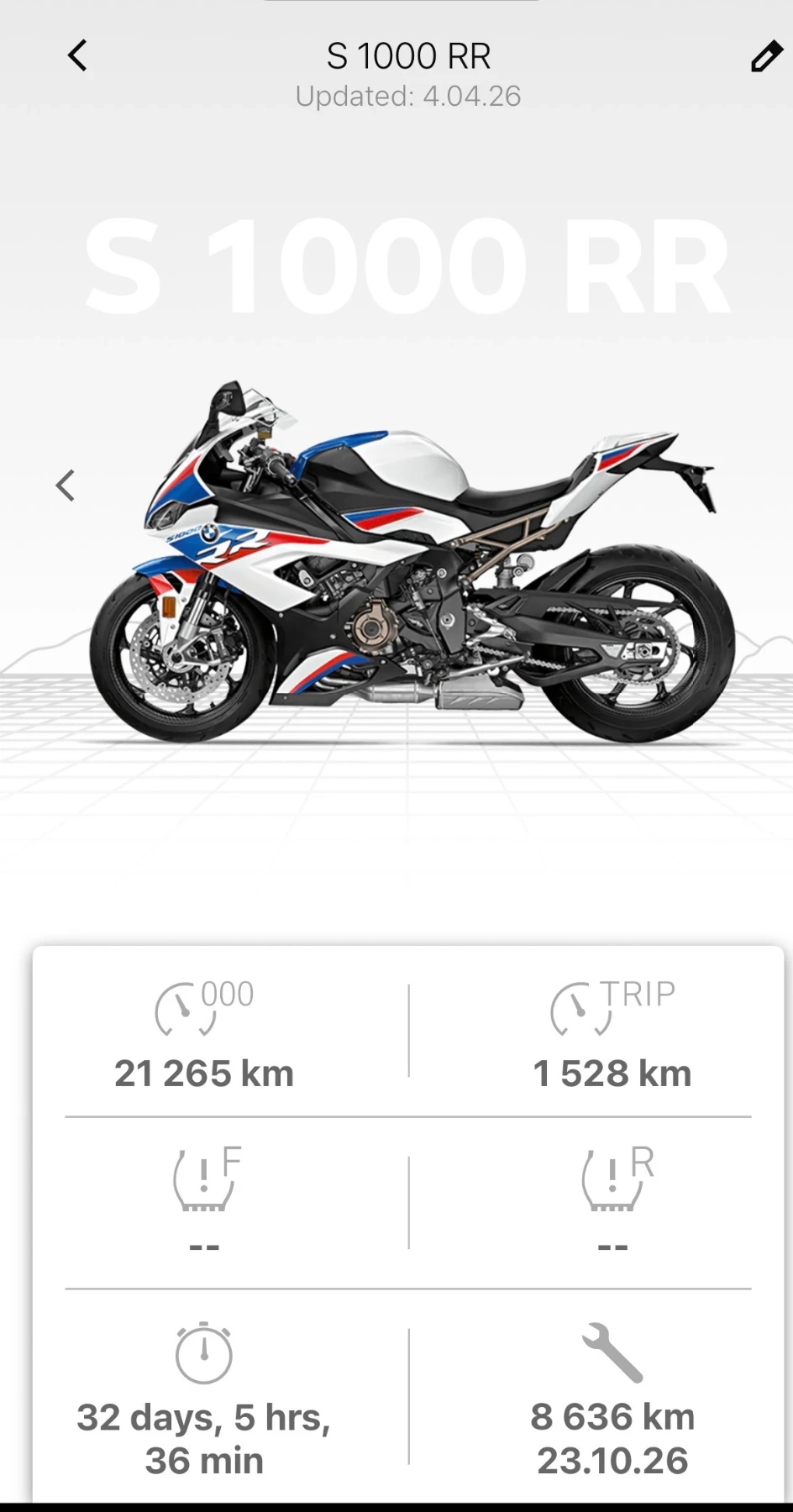The width and height of the screenshot is (793, 1512).
Task: Open the riding time stopwatch icon
Action: click(x=202, y=1352)
